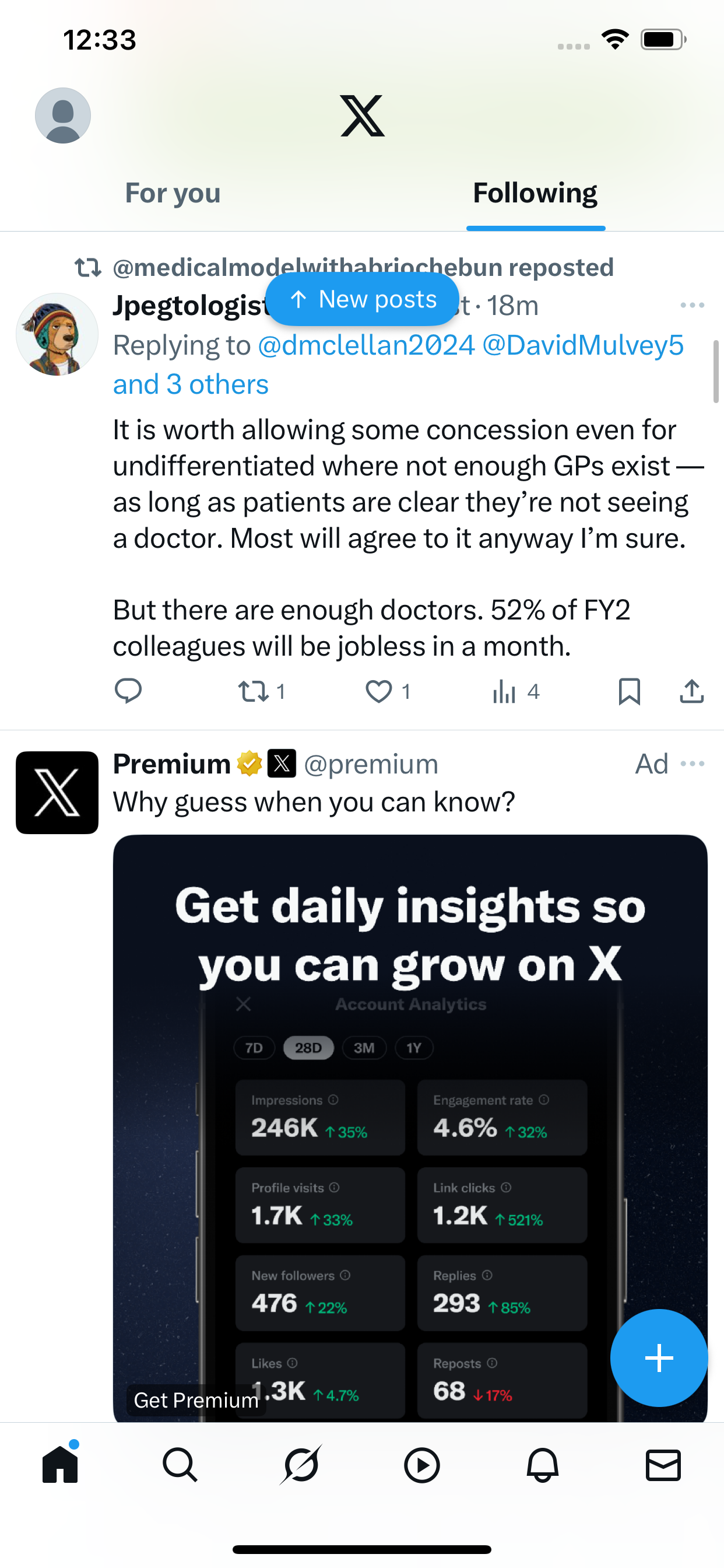The image size is (724, 1568).
Task: Open the profile avatar menu
Action: (63, 116)
